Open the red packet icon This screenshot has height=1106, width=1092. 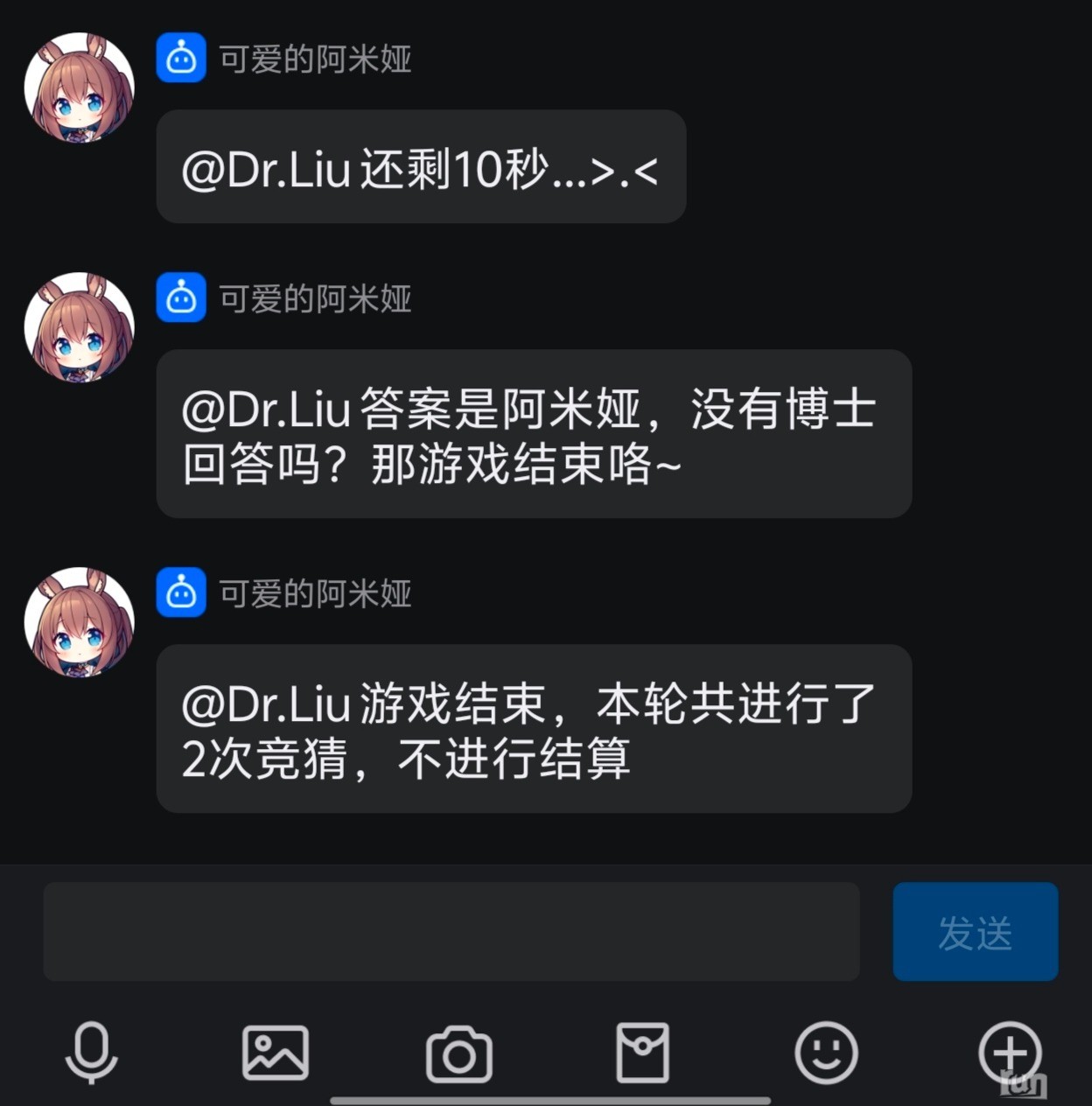(643, 1053)
